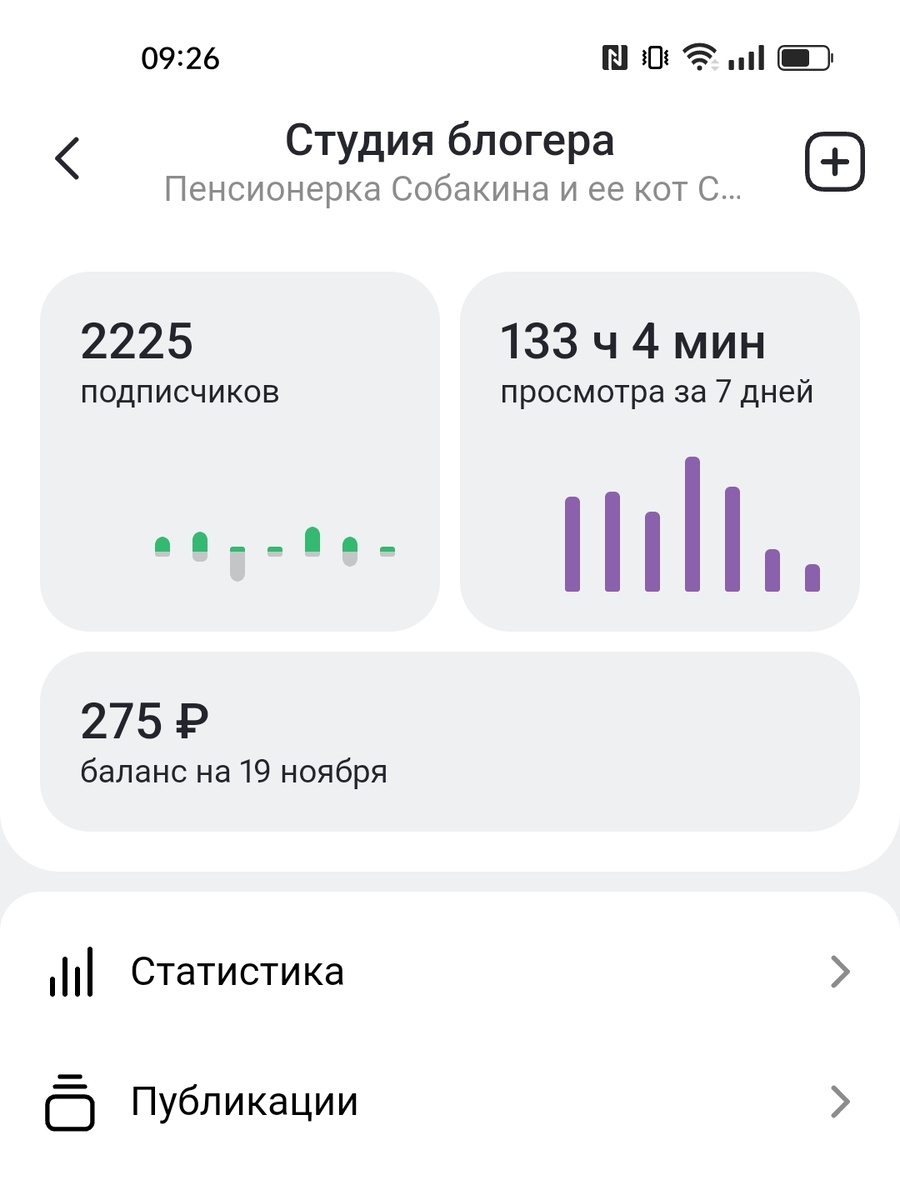Open the 275 ₽ balance card
Viewport: 900px width, 1200px height.
pyautogui.click(x=449, y=741)
